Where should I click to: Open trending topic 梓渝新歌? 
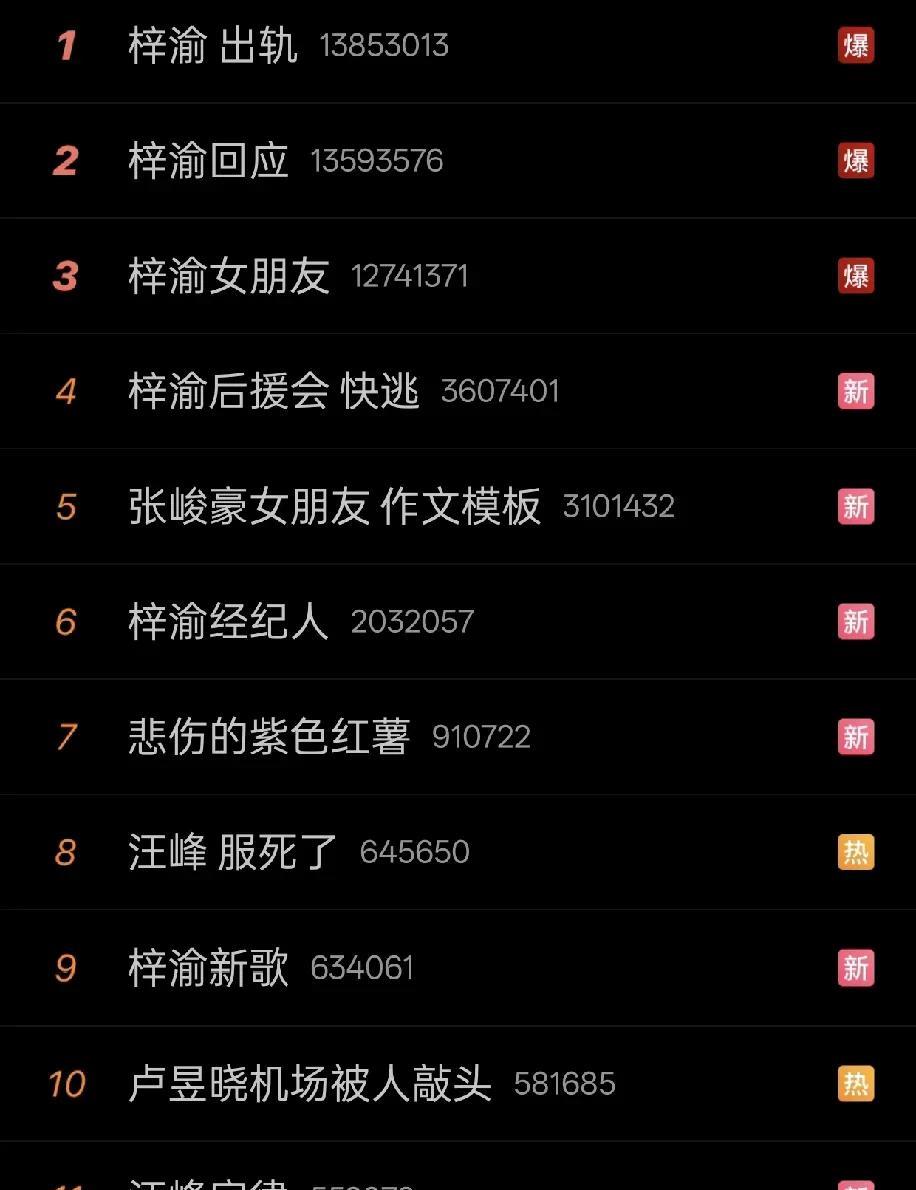point(209,968)
